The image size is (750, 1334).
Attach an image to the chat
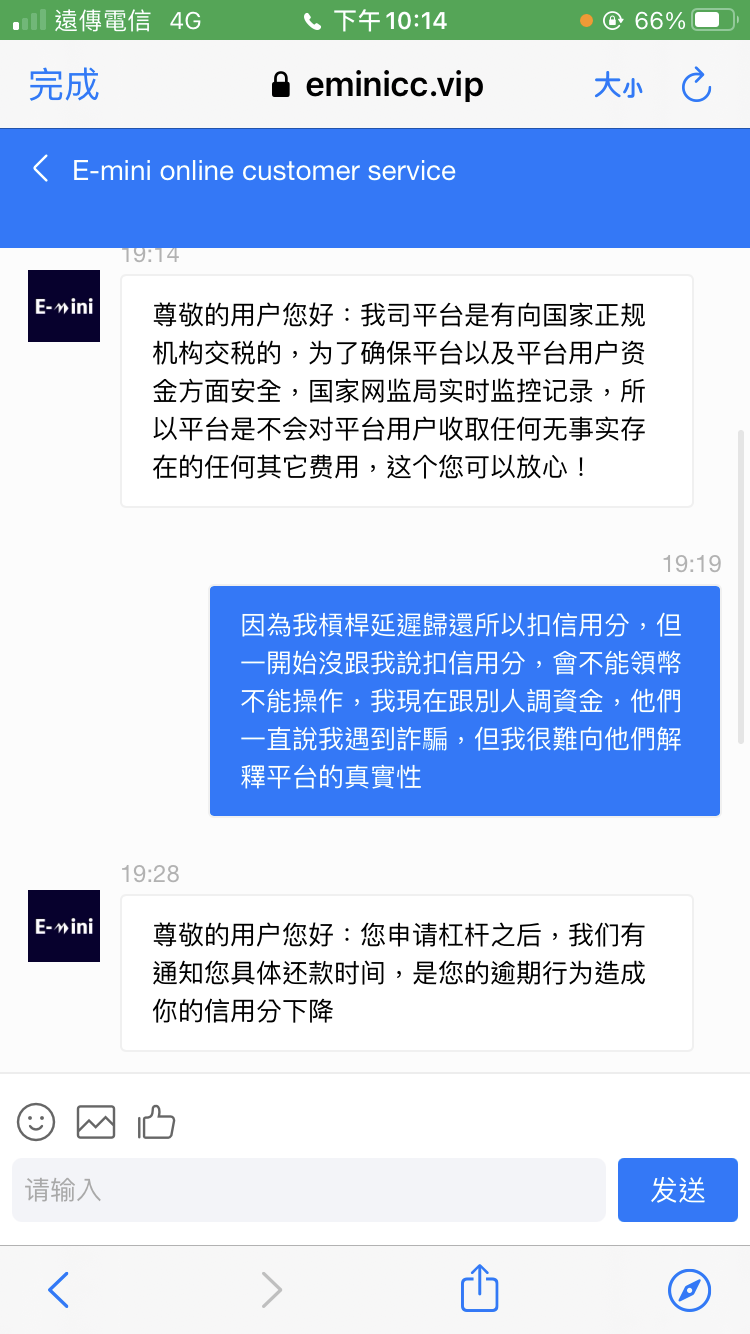(96, 1122)
